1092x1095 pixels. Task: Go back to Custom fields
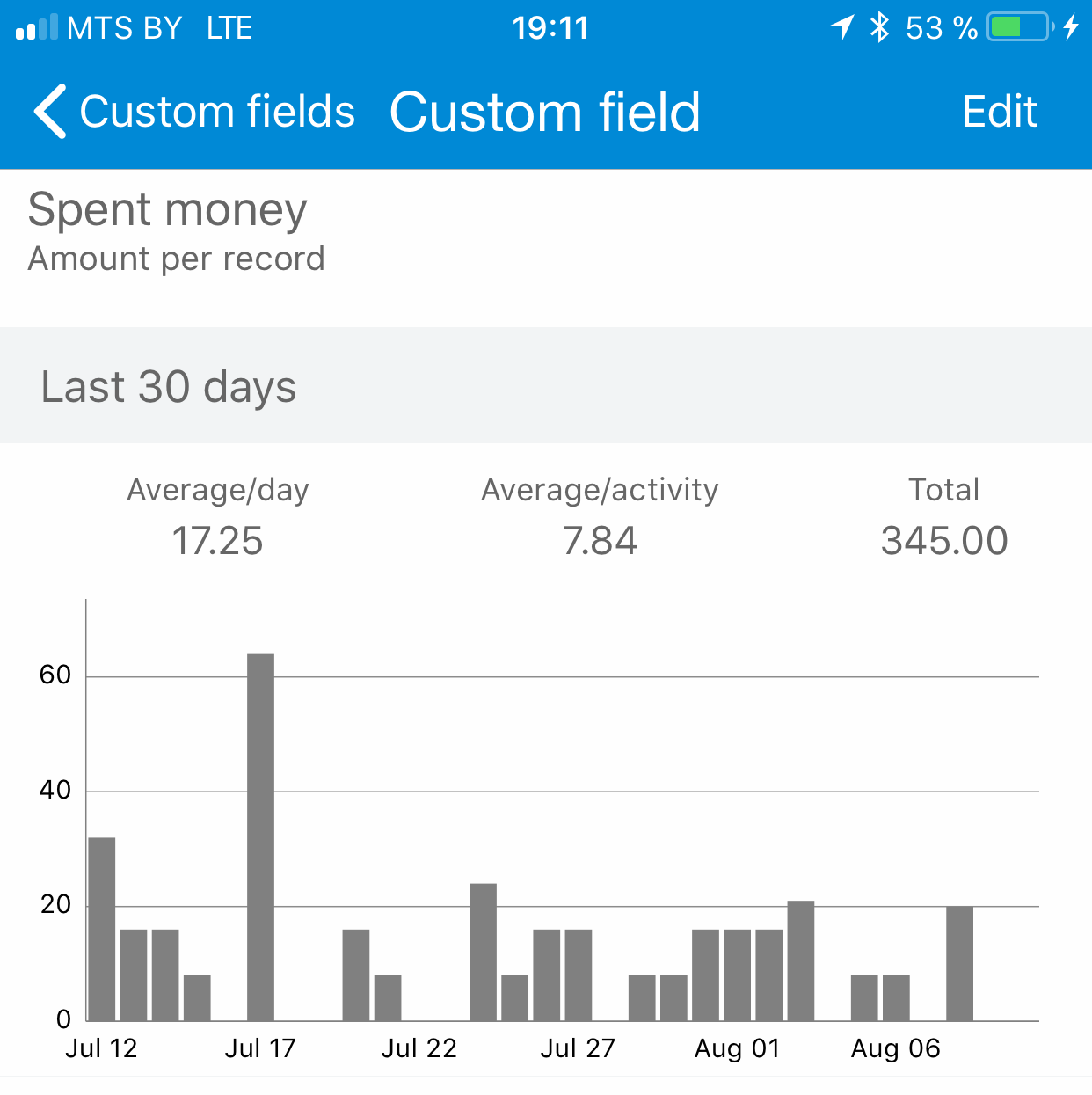[193, 113]
